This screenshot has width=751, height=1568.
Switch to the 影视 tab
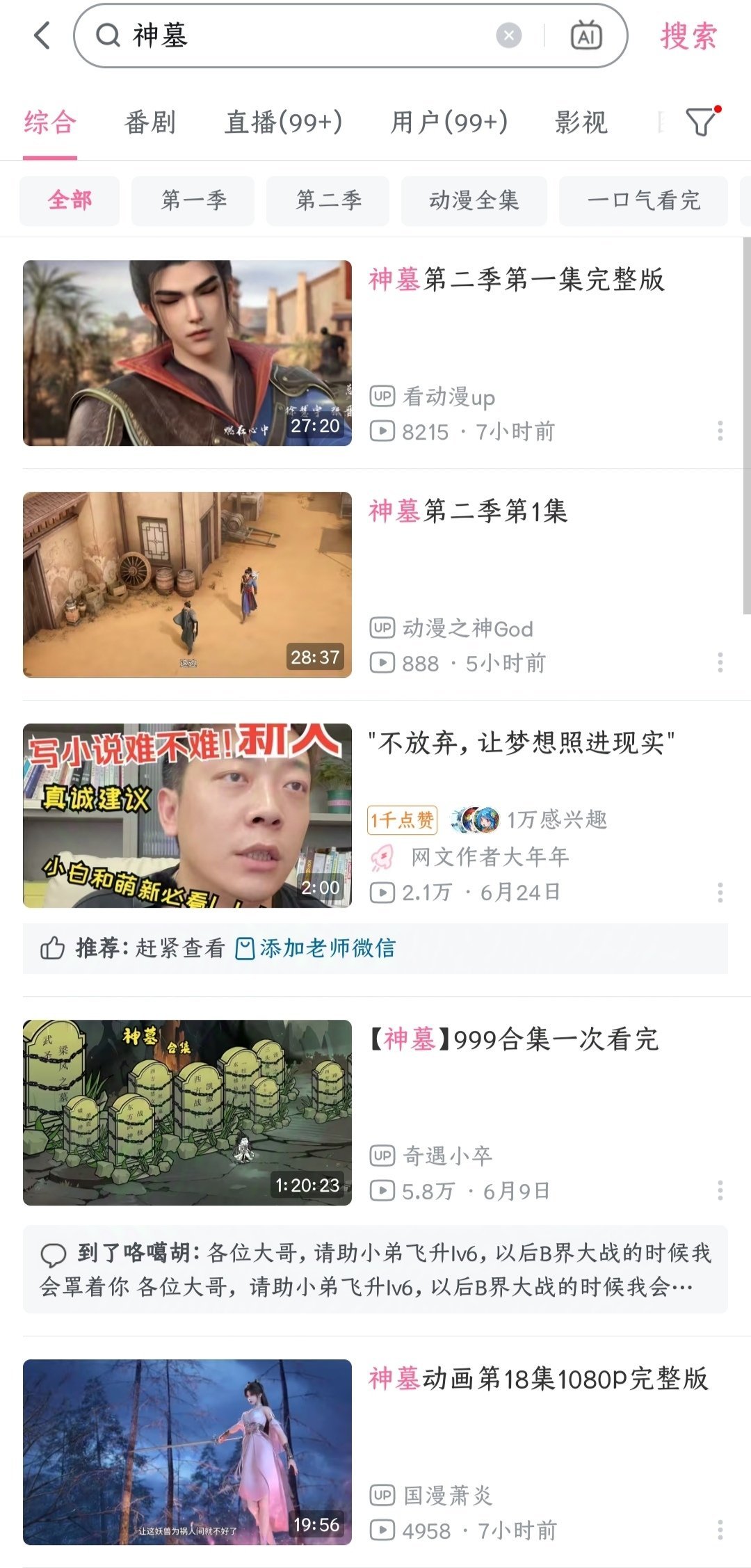coord(581,122)
